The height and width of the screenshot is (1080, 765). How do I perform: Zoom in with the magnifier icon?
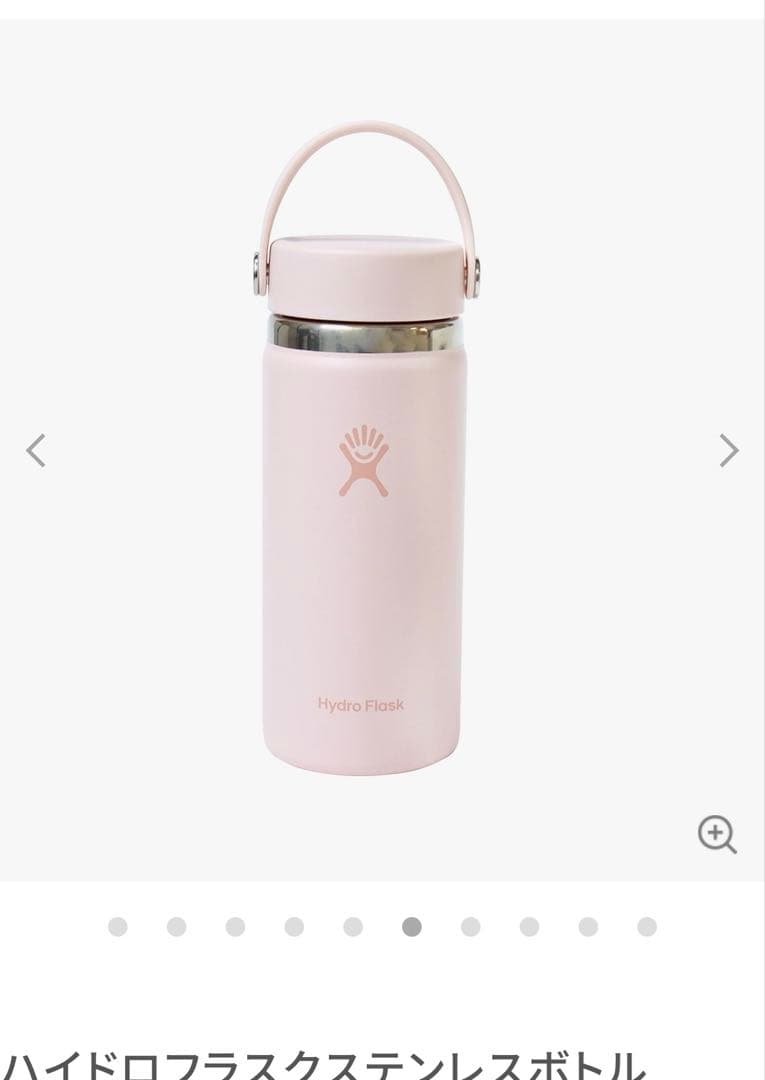pos(716,834)
